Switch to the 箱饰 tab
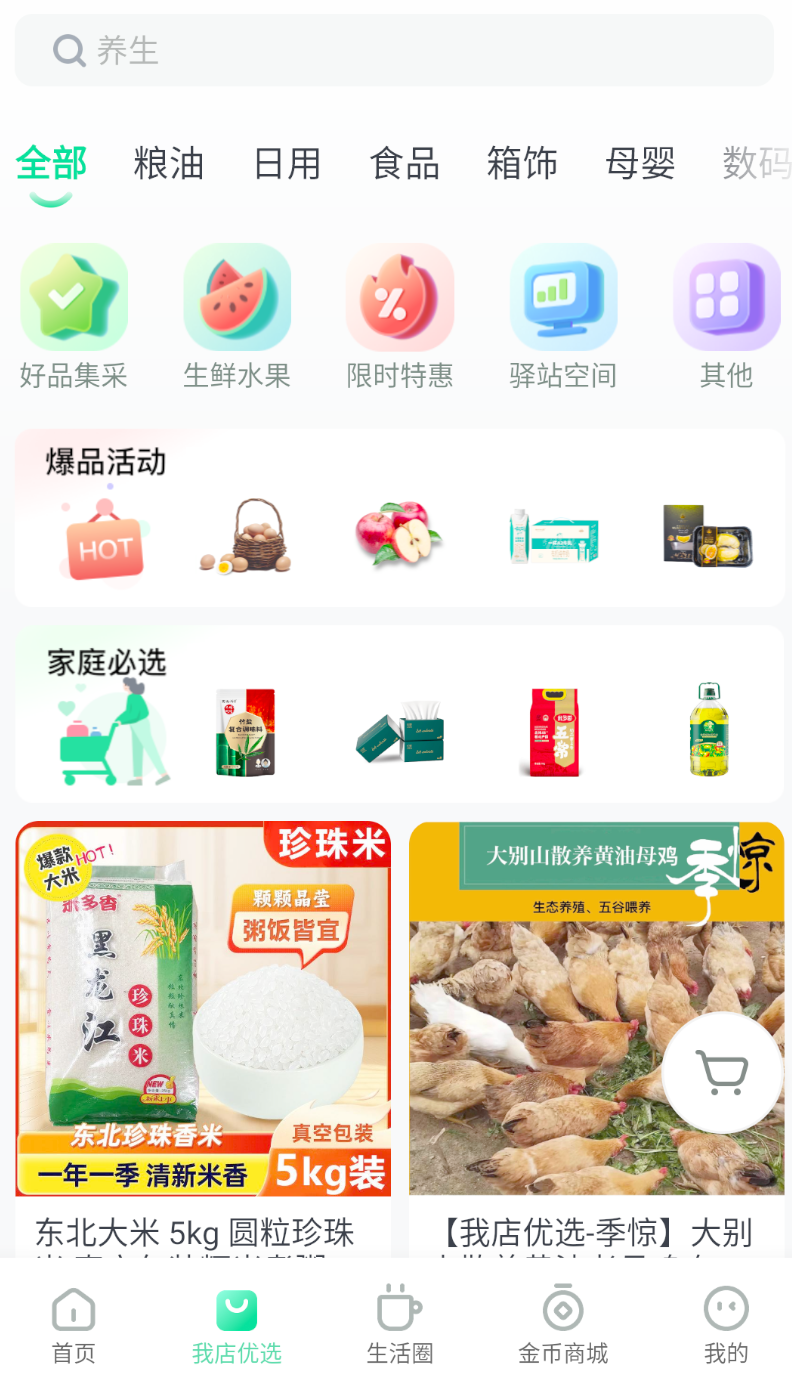The width and height of the screenshot is (792, 1378). tap(522, 163)
